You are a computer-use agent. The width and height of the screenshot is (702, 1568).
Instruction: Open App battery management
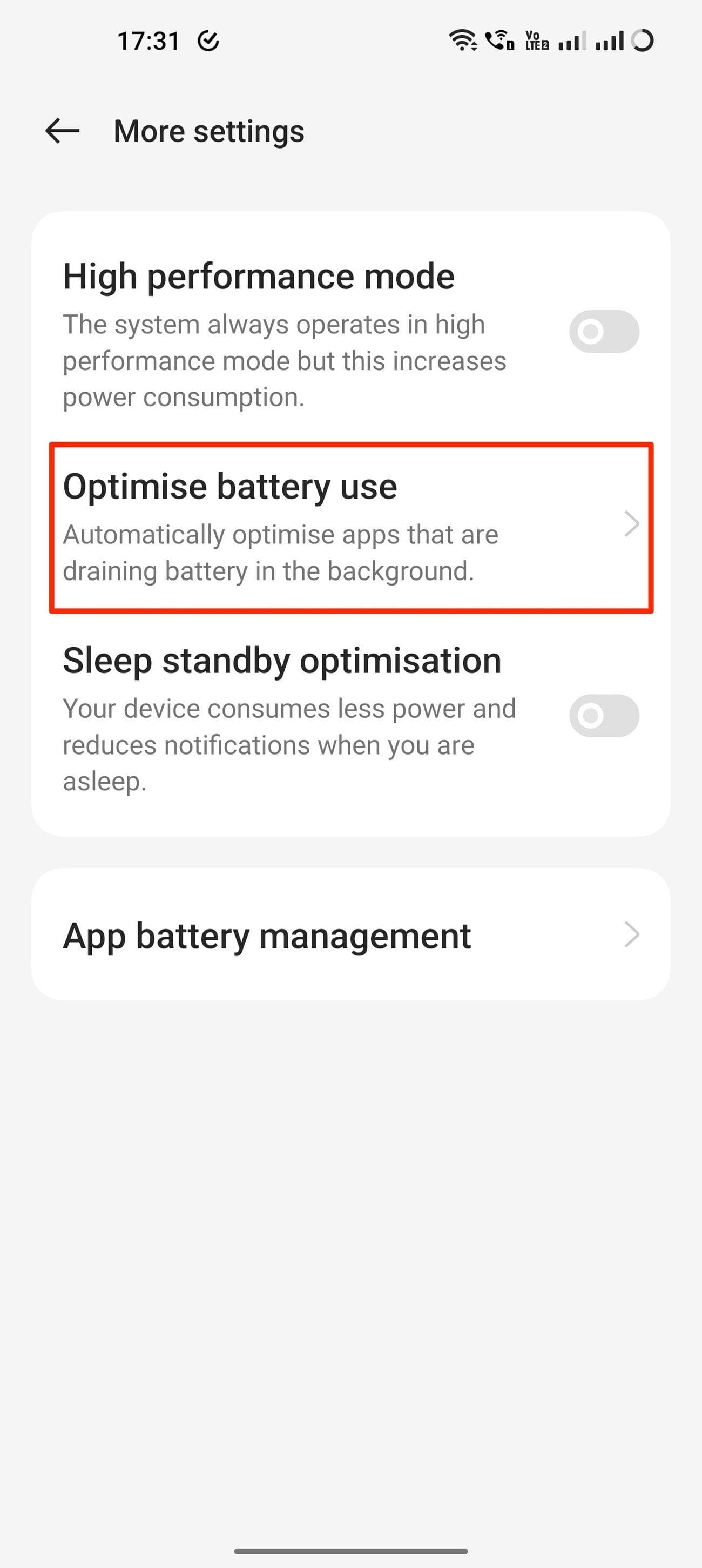point(350,935)
